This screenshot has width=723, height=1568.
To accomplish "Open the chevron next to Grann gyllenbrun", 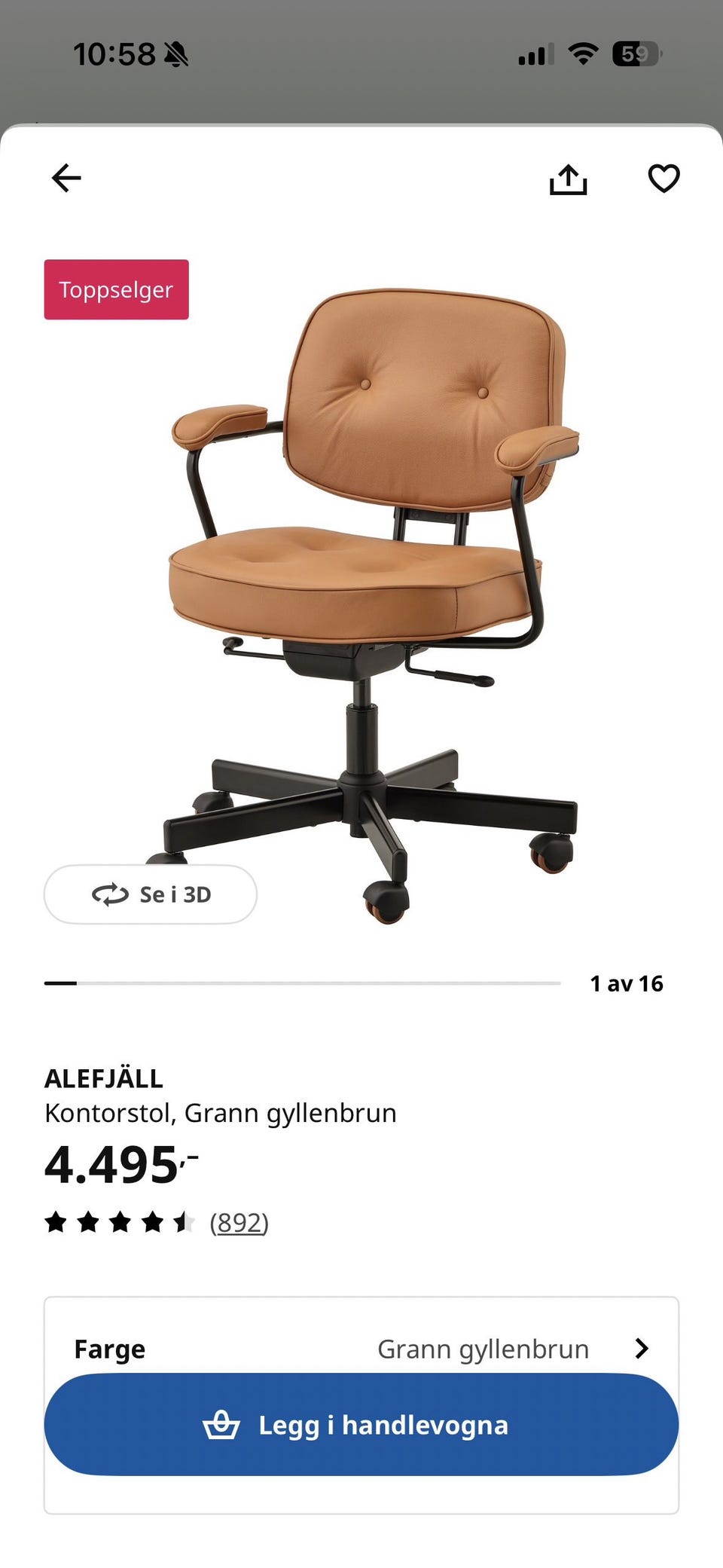I will pyautogui.click(x=642, y=1348).
